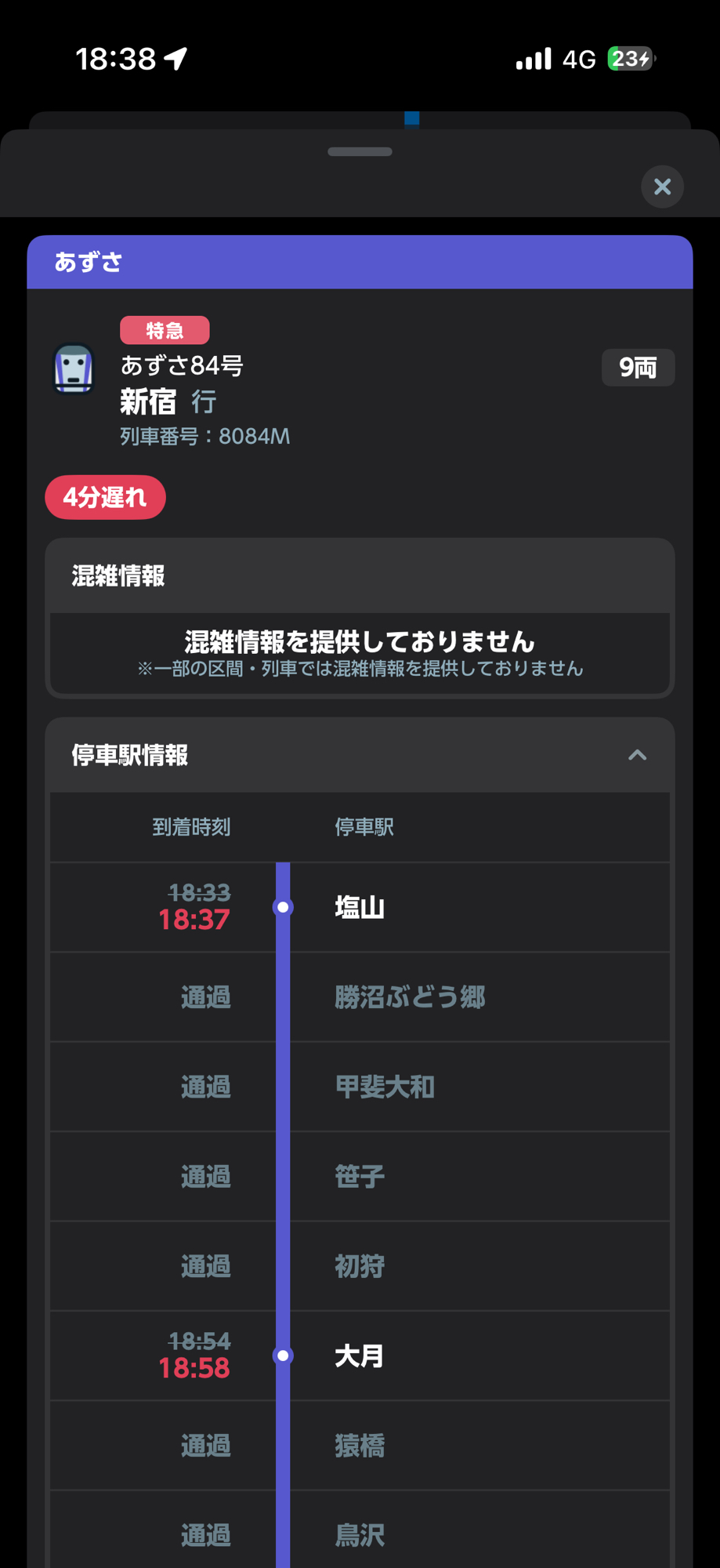Collapse the 停車駅情報 section
The height and width of the screenshot is (1568, 720).
tap(637, 755)
